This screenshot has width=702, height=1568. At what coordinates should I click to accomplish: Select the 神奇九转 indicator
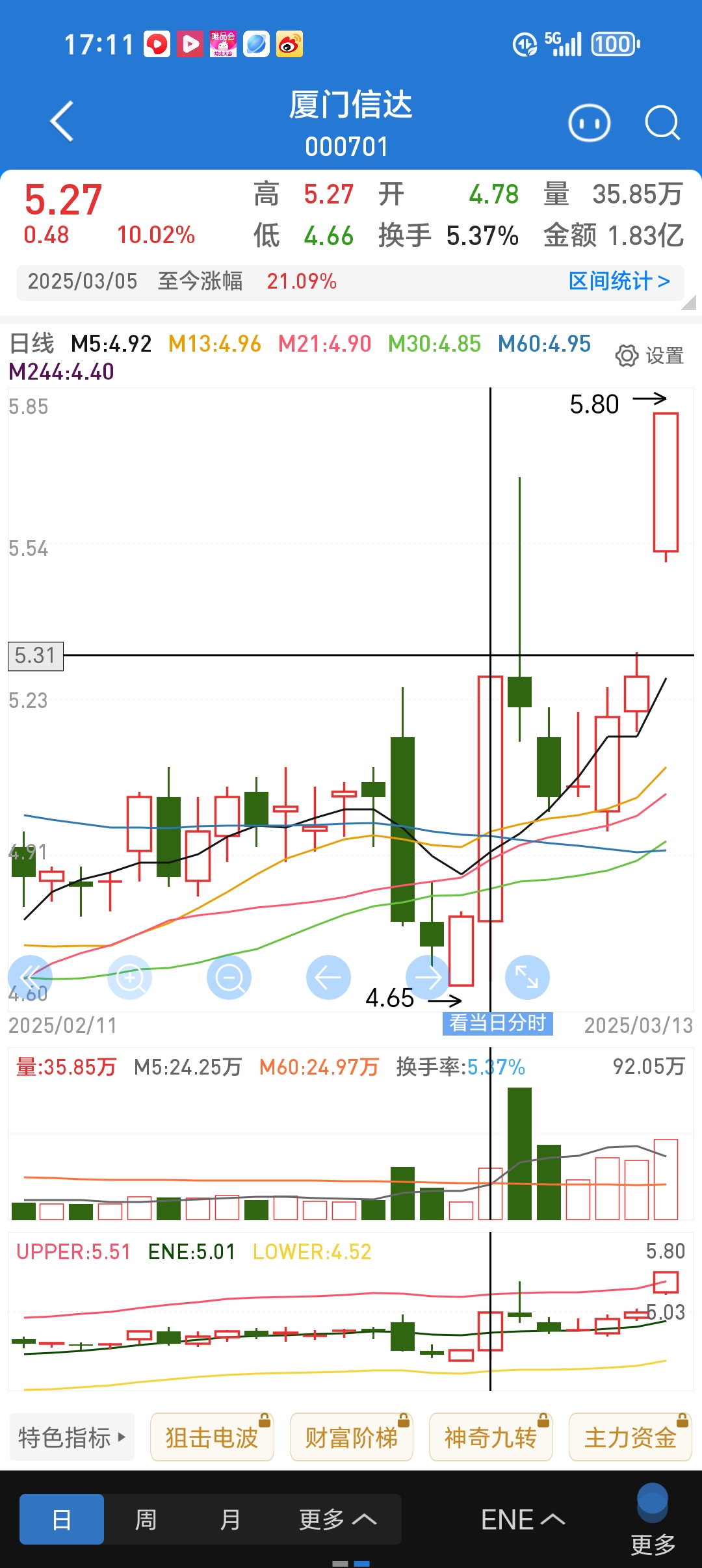tap(491, 1437)
